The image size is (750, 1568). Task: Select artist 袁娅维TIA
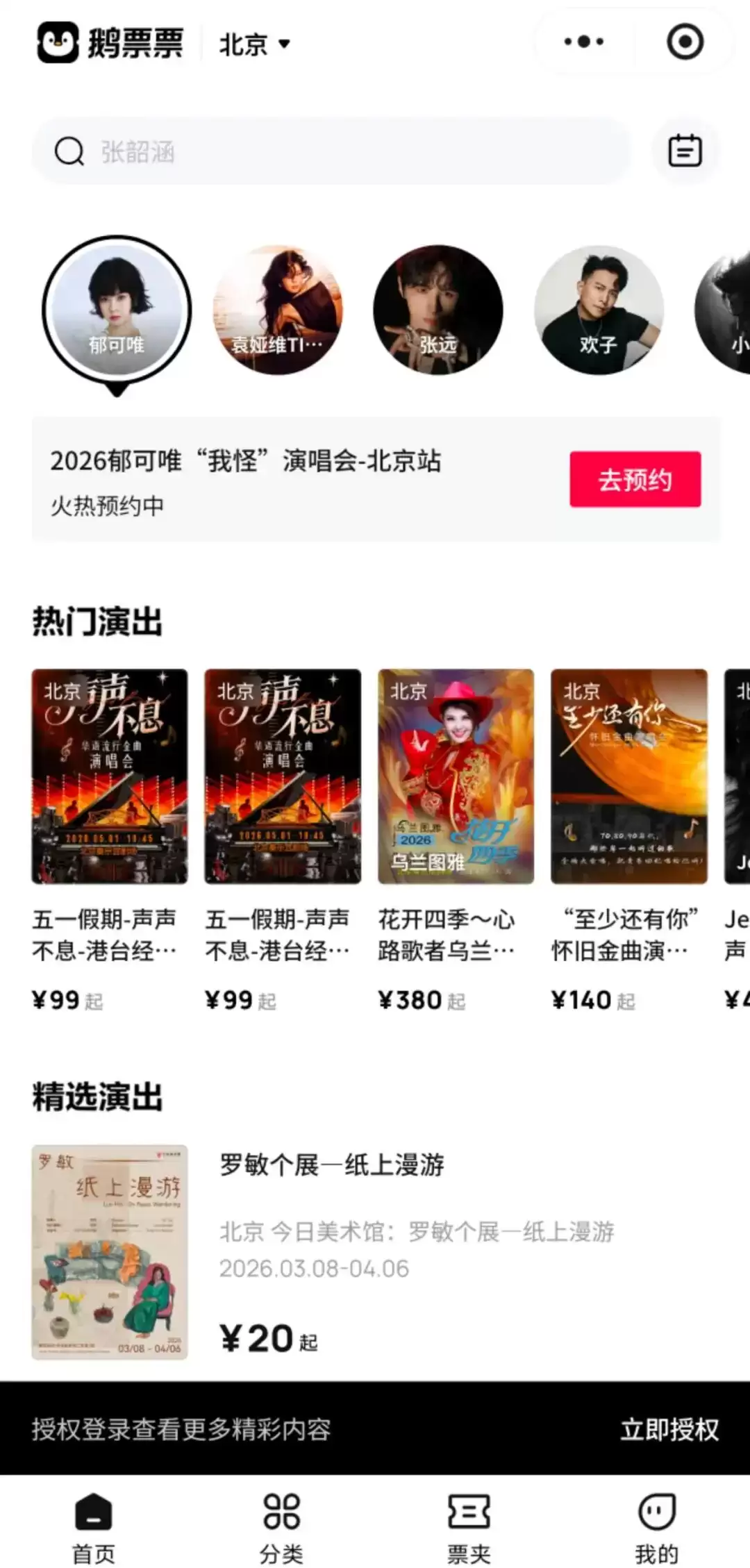click(x=277, y=310)
